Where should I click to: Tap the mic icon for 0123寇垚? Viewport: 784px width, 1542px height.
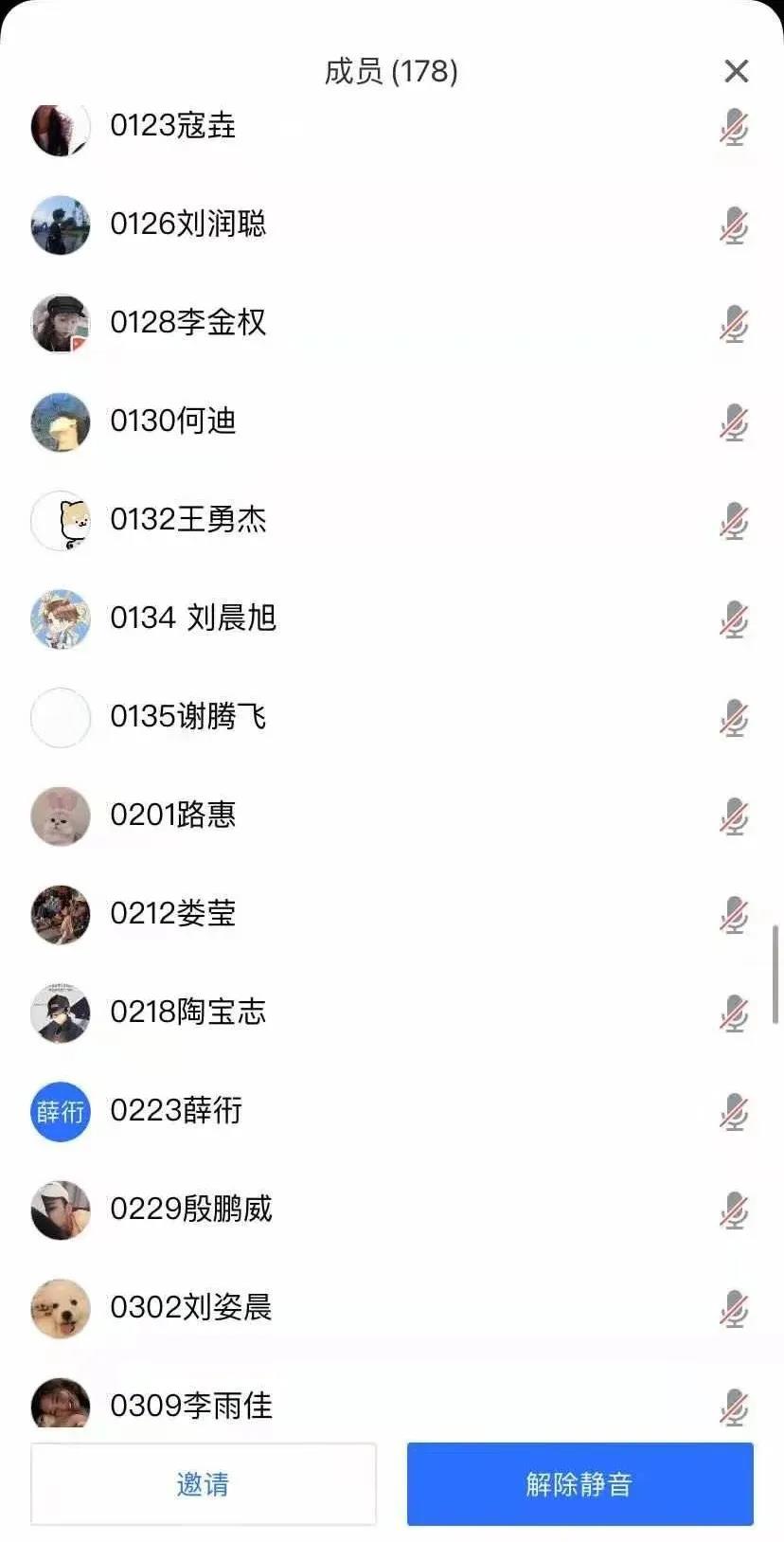(734, 128)
